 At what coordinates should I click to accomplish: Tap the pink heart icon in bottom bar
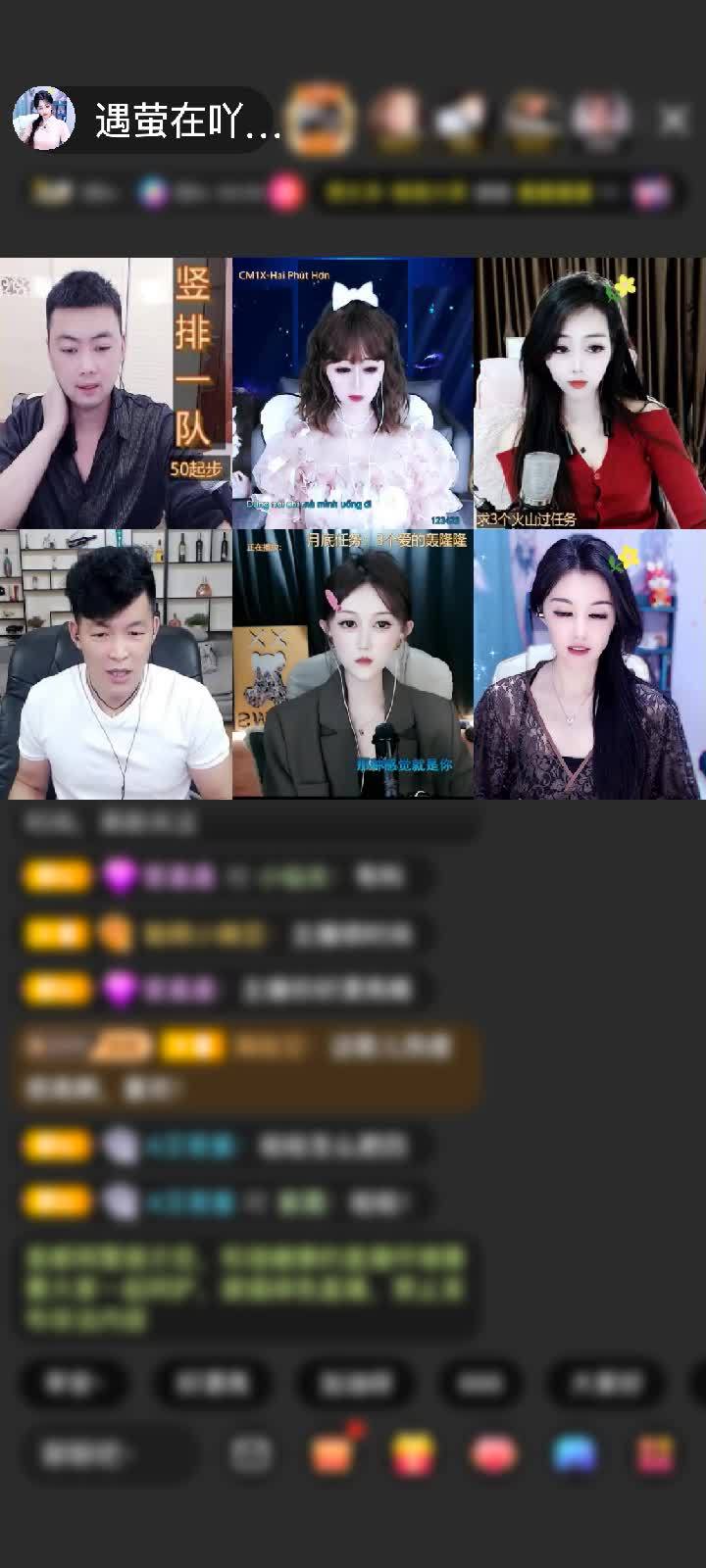(x=493, y=1454)
